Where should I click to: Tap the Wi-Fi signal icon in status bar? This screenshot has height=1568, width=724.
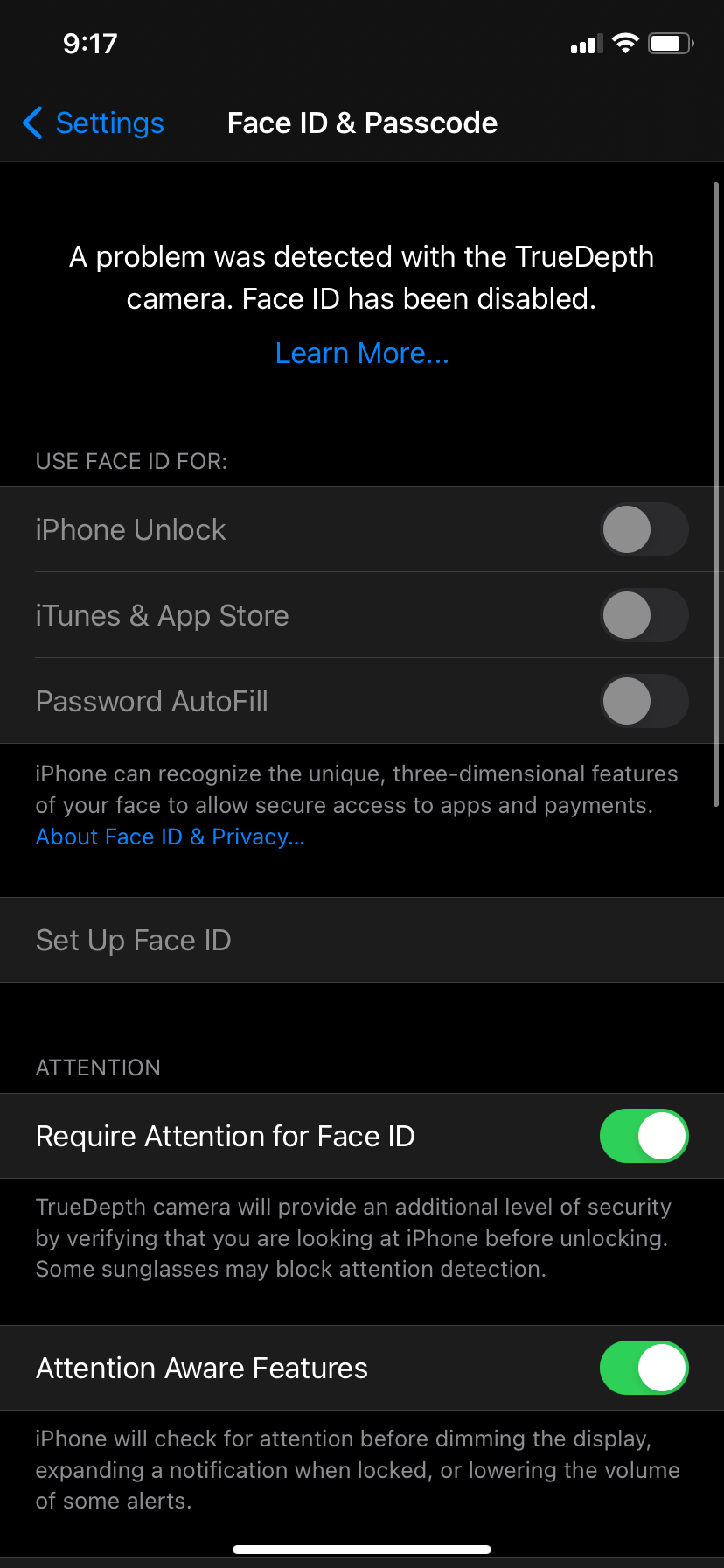[x=624, y=44]
